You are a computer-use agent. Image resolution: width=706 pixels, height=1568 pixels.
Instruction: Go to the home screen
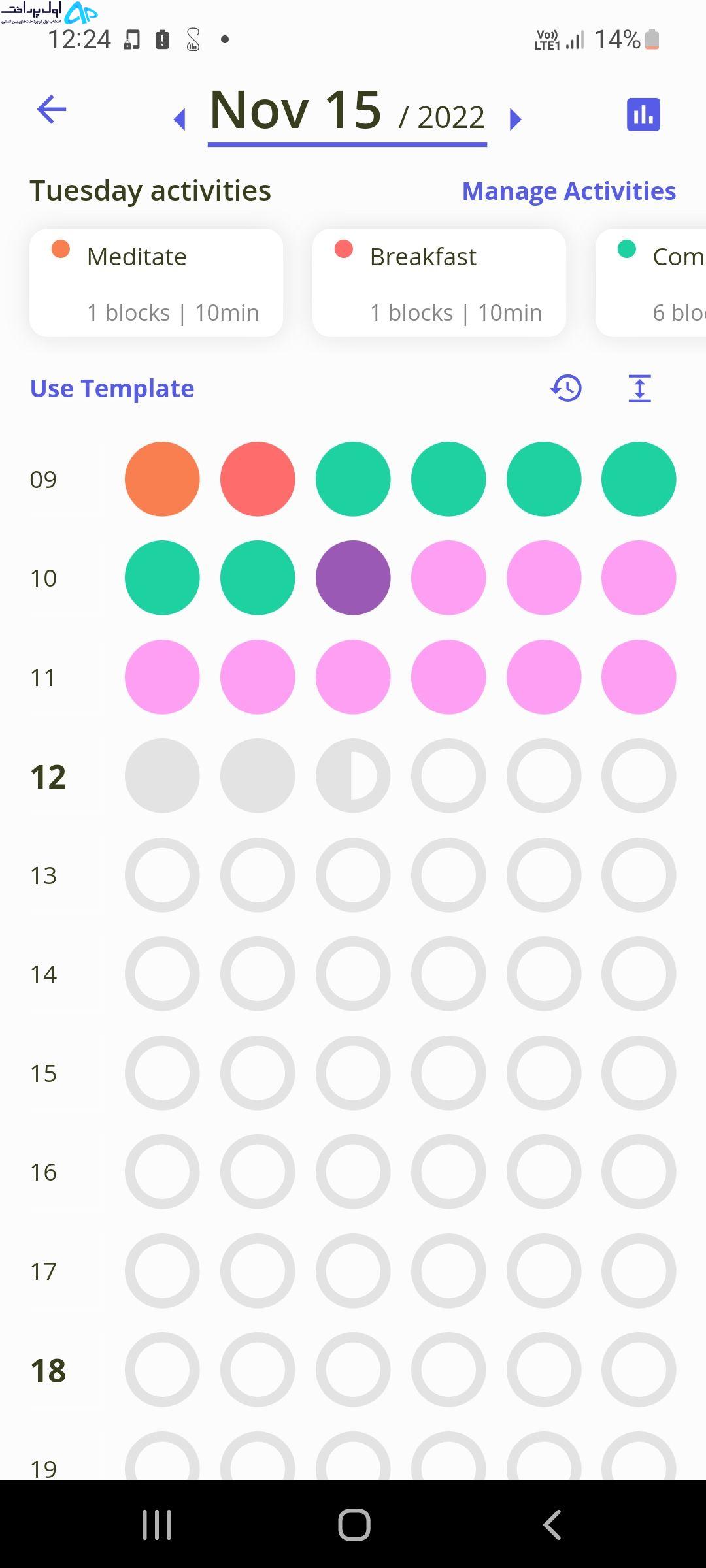click(354, 1525)
